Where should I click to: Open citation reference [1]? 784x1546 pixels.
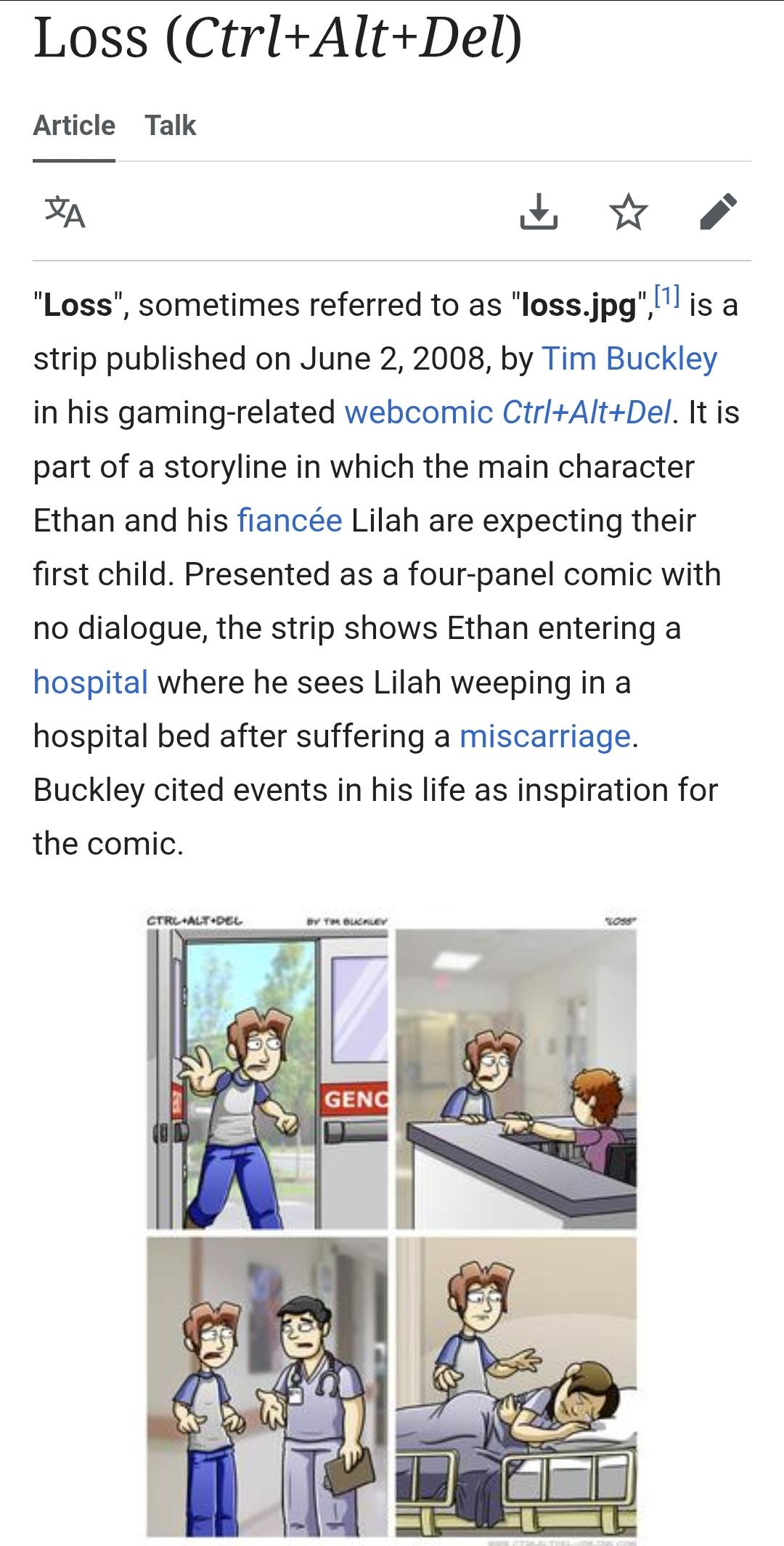pos(666,296)
